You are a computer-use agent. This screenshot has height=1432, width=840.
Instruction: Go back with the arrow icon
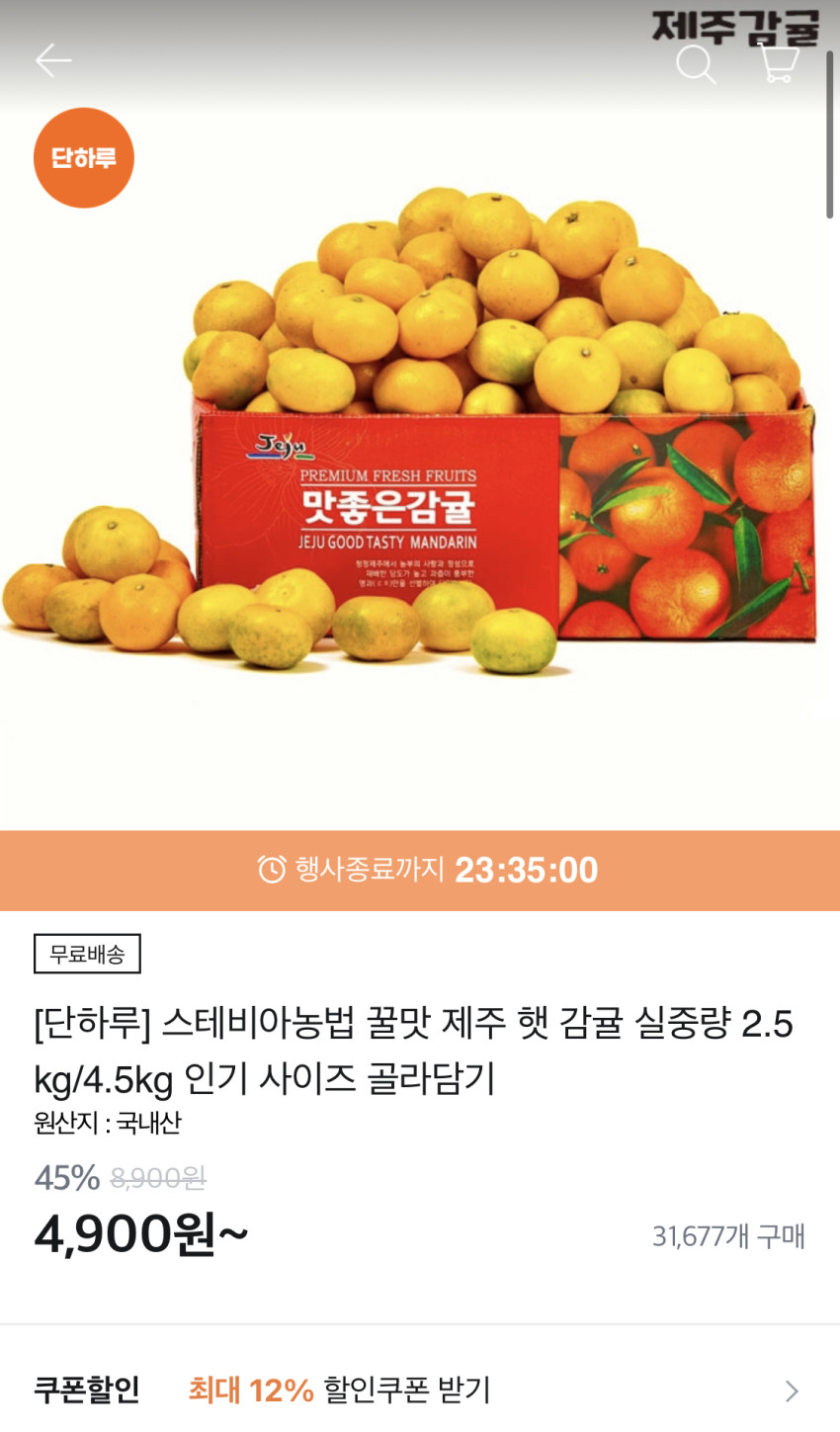click(x=53, y=61)
